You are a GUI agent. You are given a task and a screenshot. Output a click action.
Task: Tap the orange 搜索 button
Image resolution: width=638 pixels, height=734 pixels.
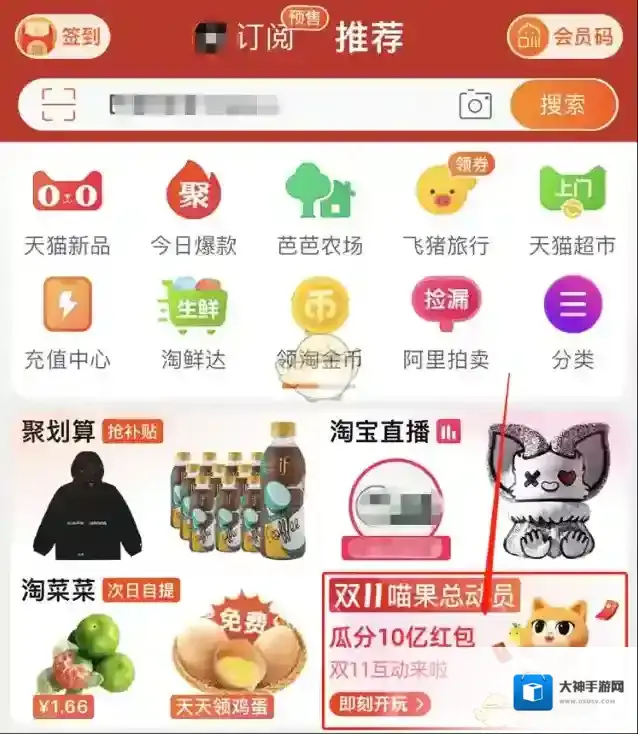pos(563,104)
